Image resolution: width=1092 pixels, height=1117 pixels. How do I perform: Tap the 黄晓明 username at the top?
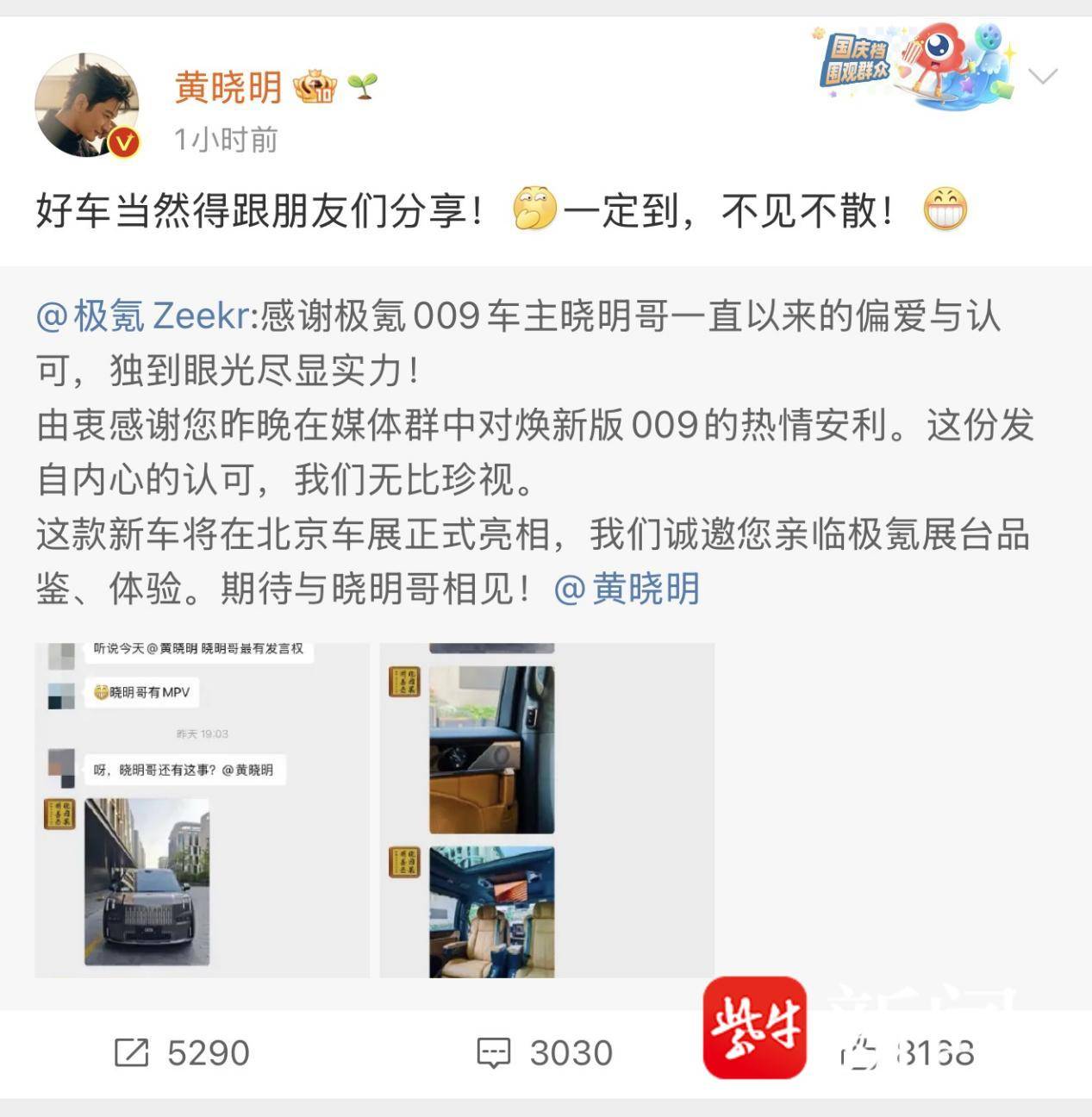[x=228, y=88]
